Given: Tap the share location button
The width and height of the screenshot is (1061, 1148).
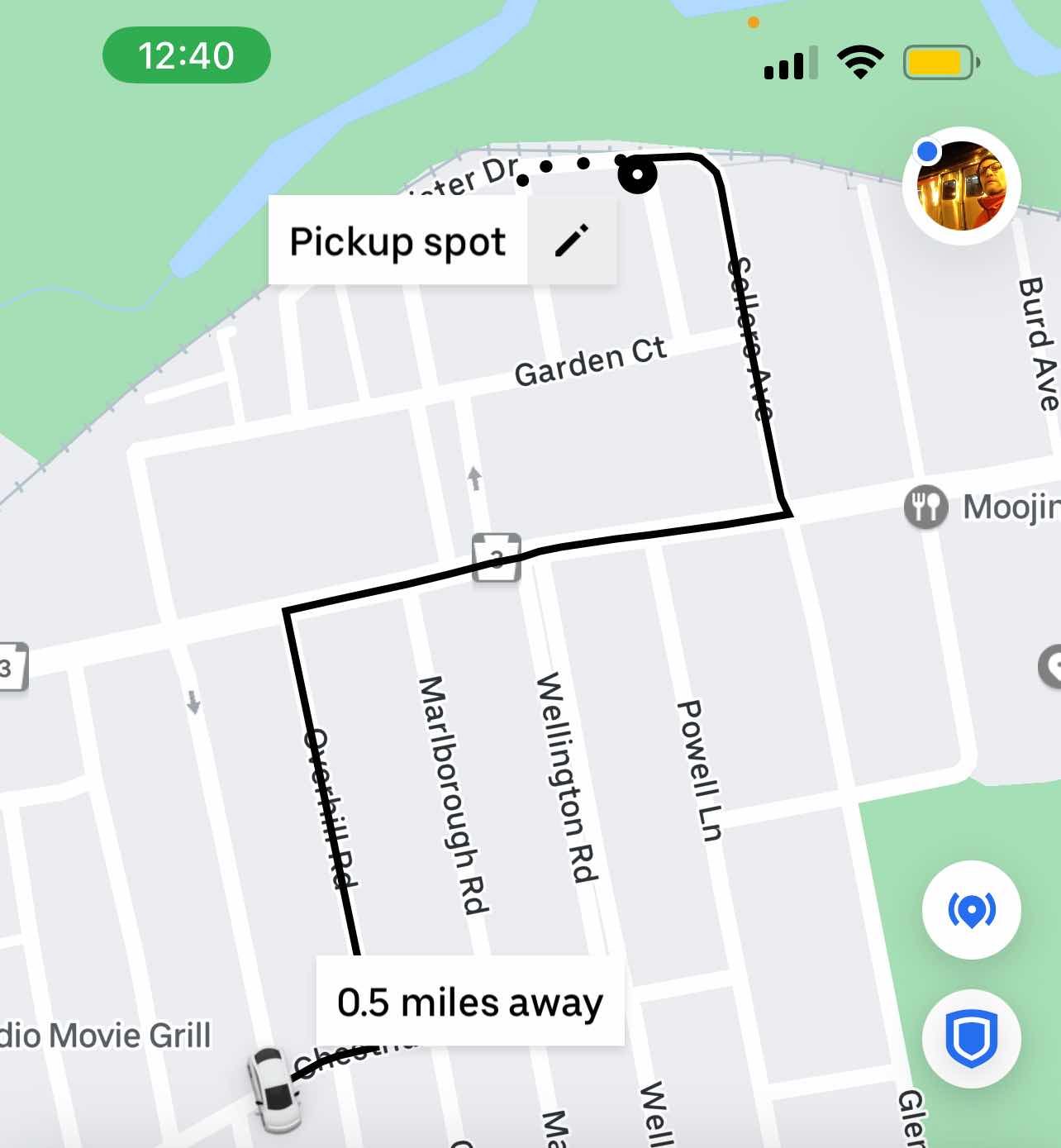Looking at the screenshot, I should coord(971,910).
